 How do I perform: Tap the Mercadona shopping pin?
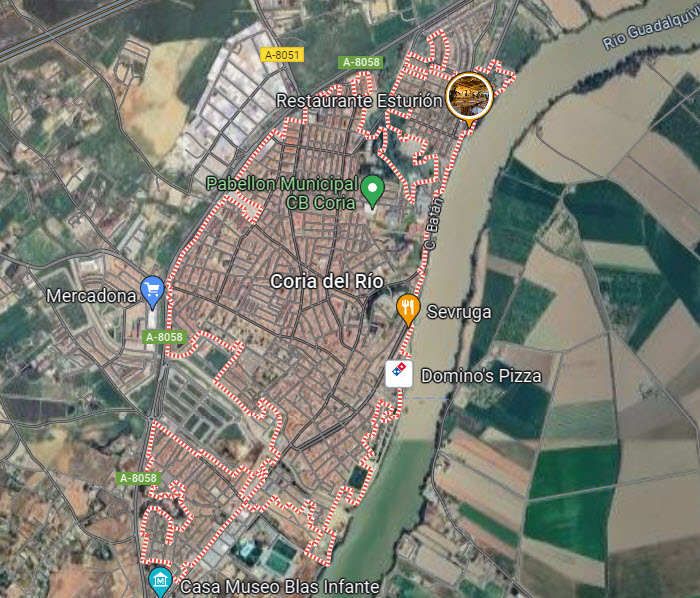pos(152,291)
